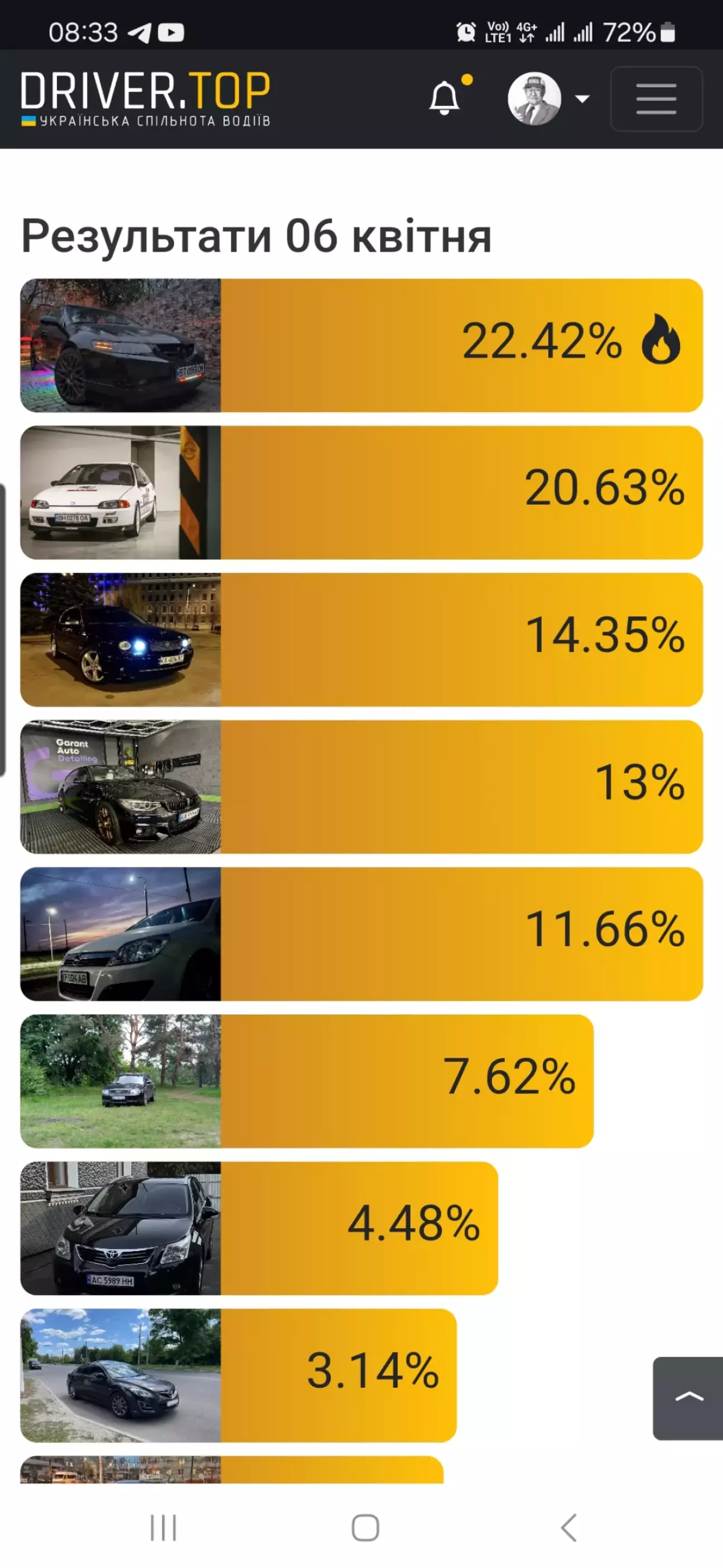
Task: Tap the DRIVER.TOP logo to go home
Action: 146,99
